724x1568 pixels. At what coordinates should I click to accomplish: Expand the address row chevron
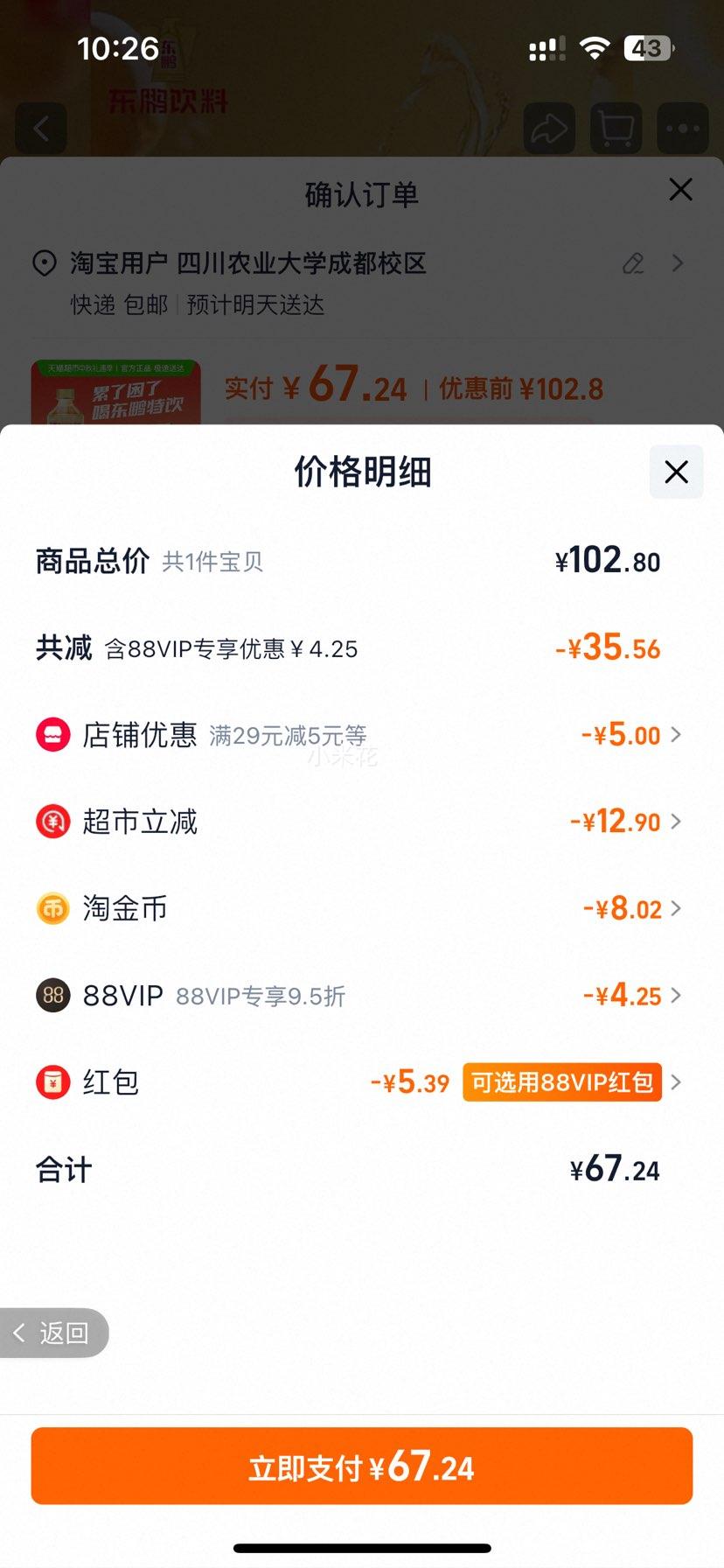click(x=680, y=263)
